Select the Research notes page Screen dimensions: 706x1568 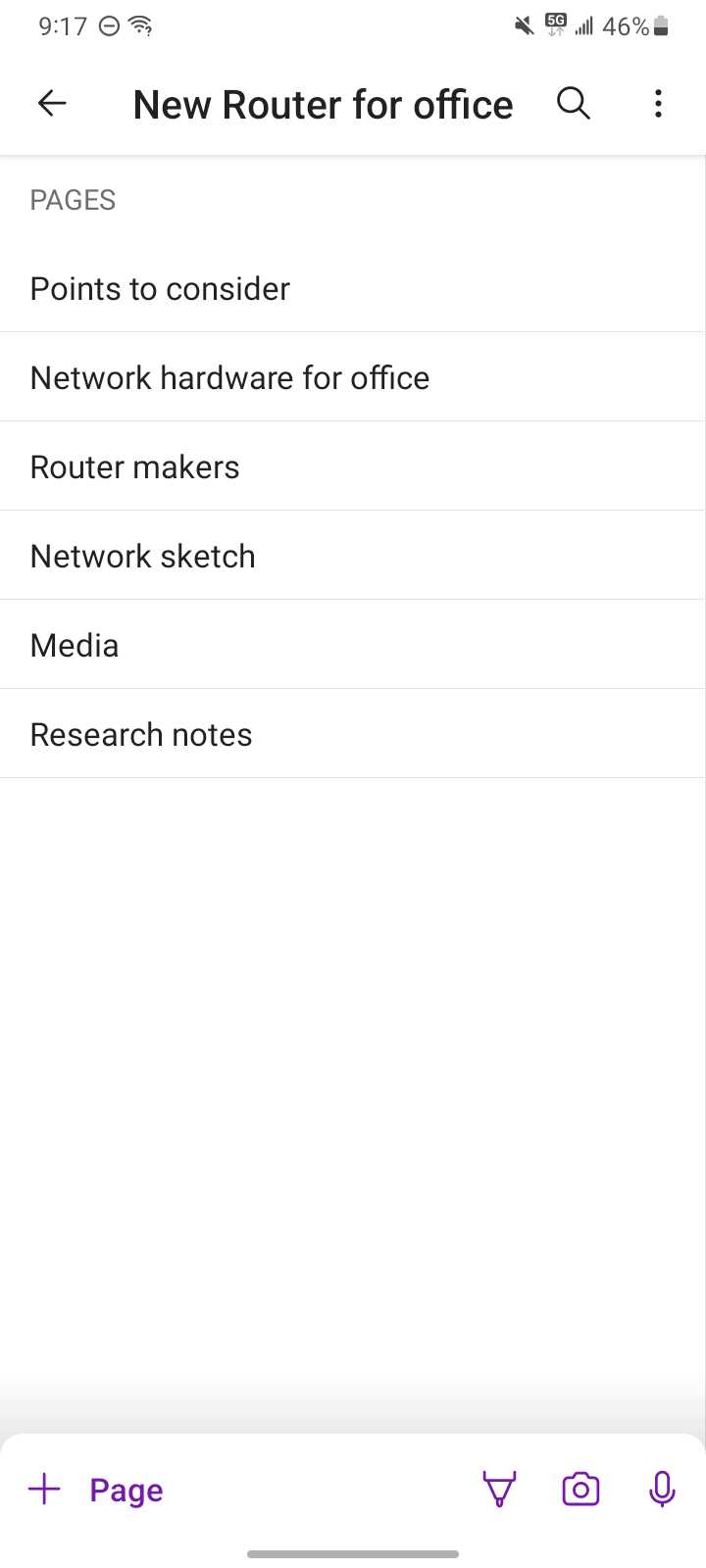coord(140,733)
